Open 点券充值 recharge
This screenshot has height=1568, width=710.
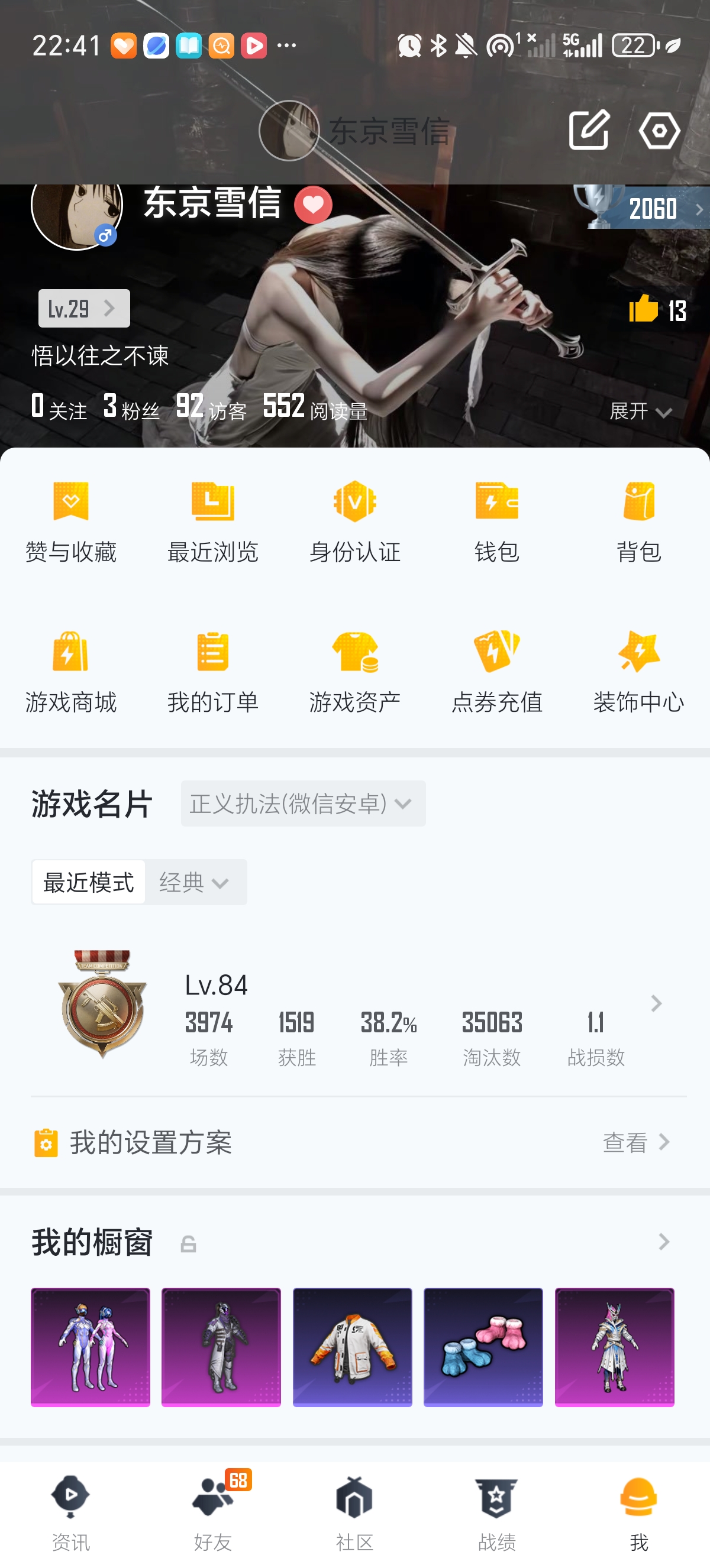coord(497,672)
